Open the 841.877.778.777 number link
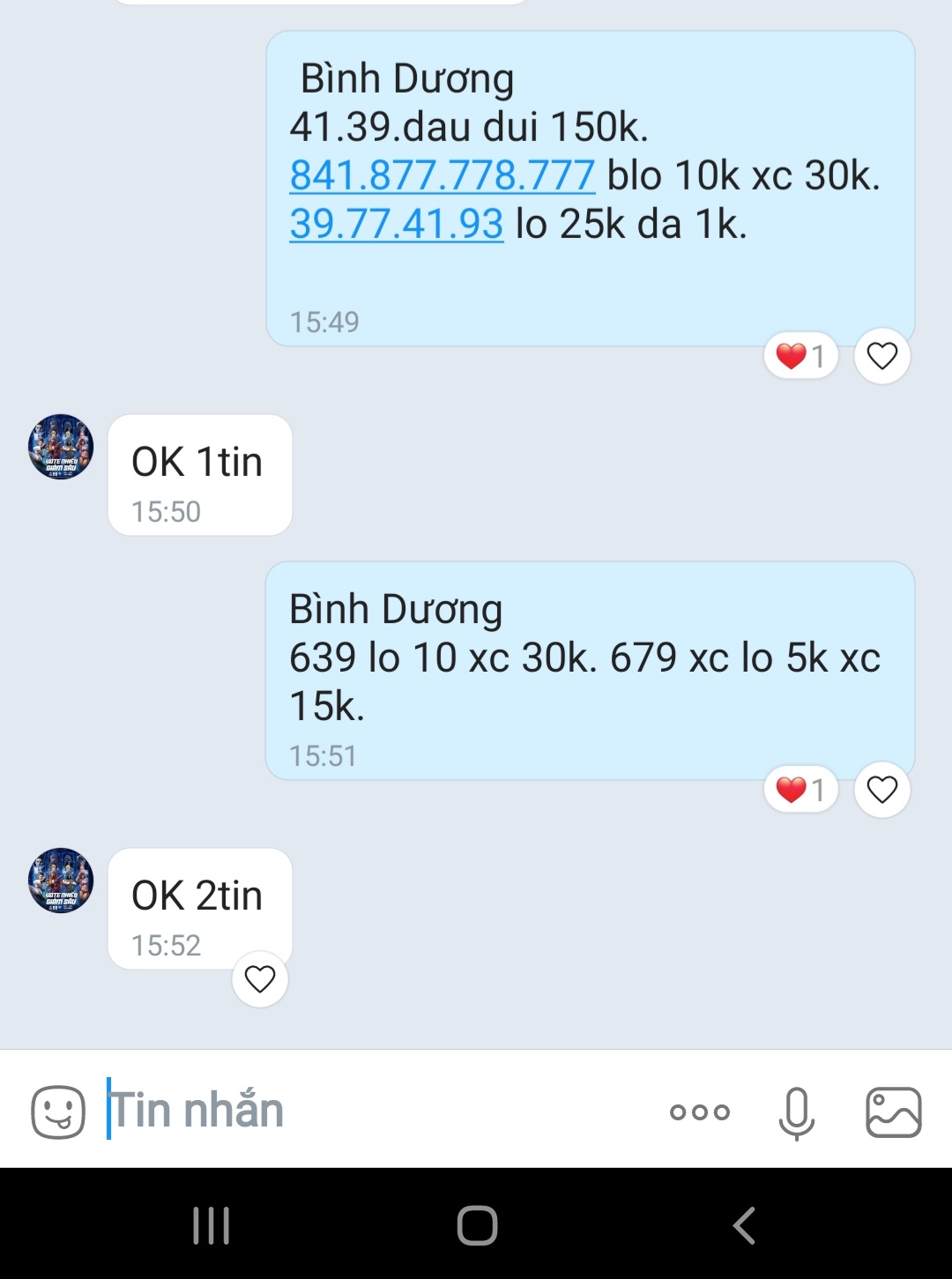The image size is (952, 1279). [x=442, y=175]
